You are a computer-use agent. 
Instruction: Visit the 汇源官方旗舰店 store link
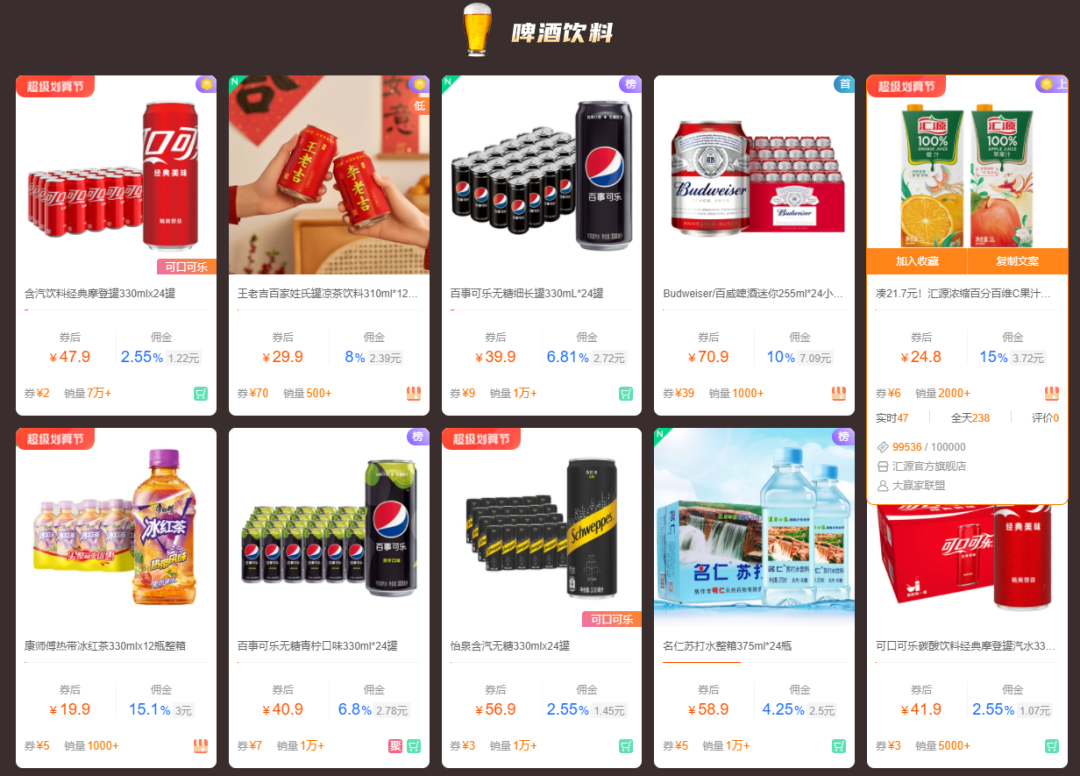(x=929, y=466)
